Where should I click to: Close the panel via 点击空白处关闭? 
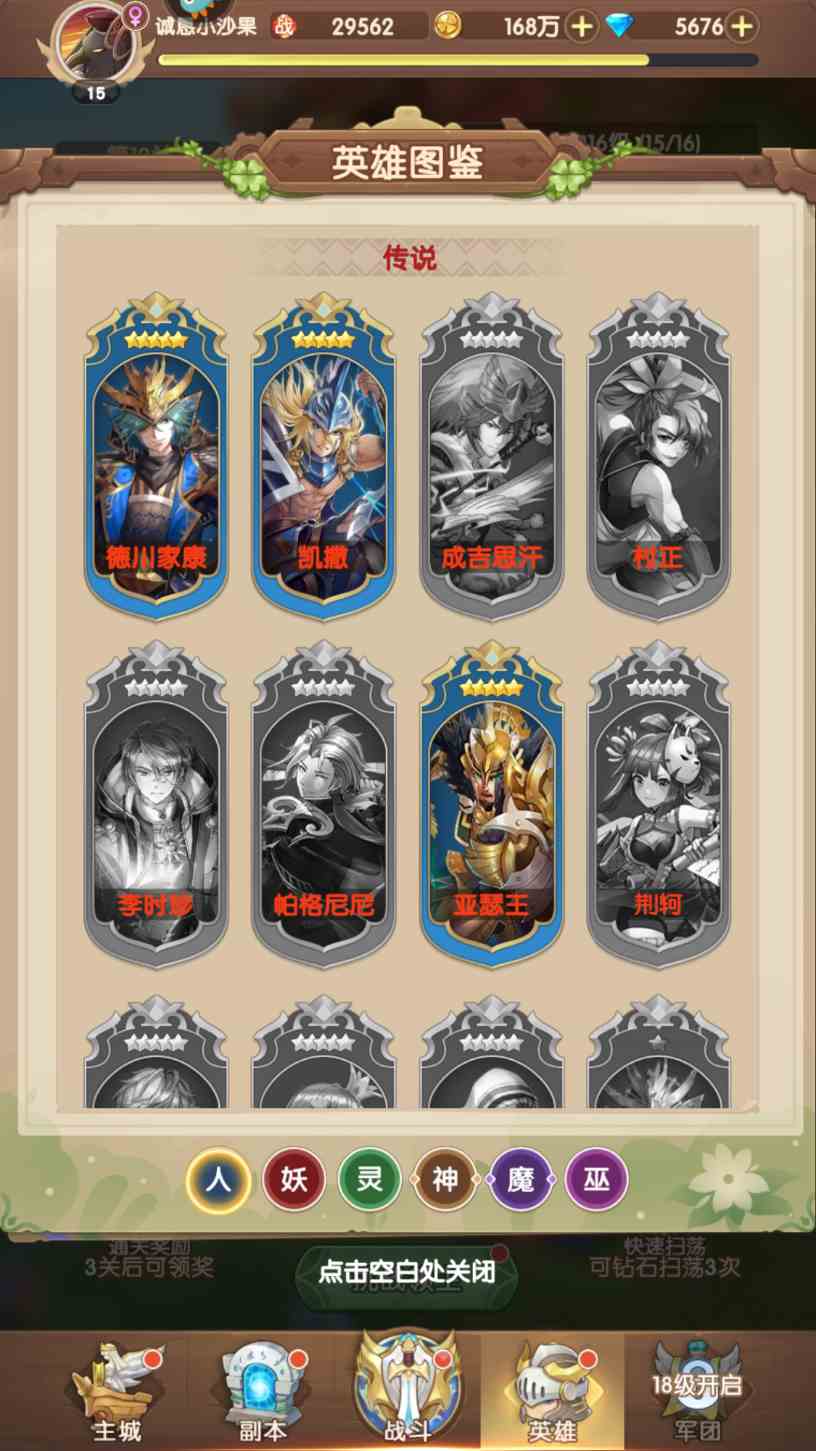[406, 1272]
